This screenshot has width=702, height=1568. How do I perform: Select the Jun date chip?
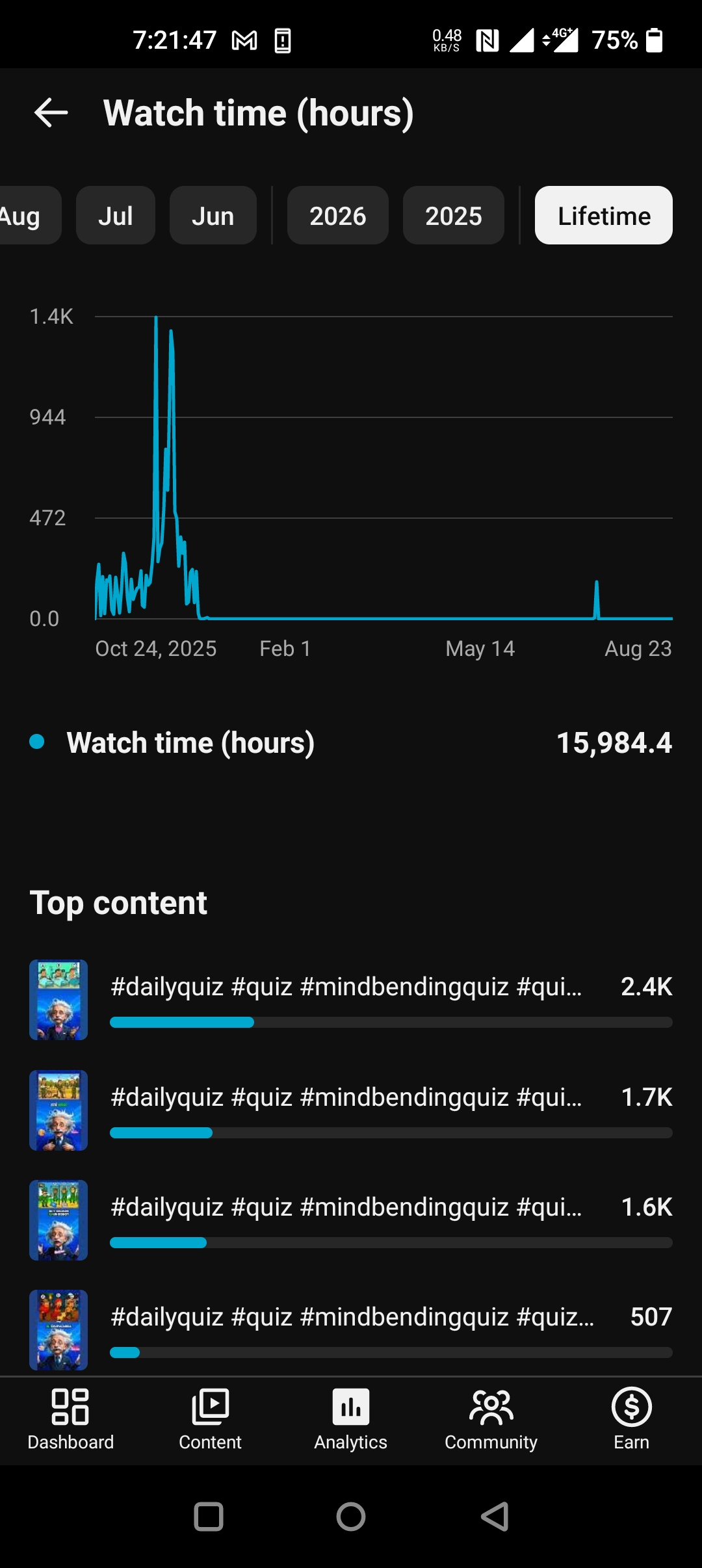213,216
